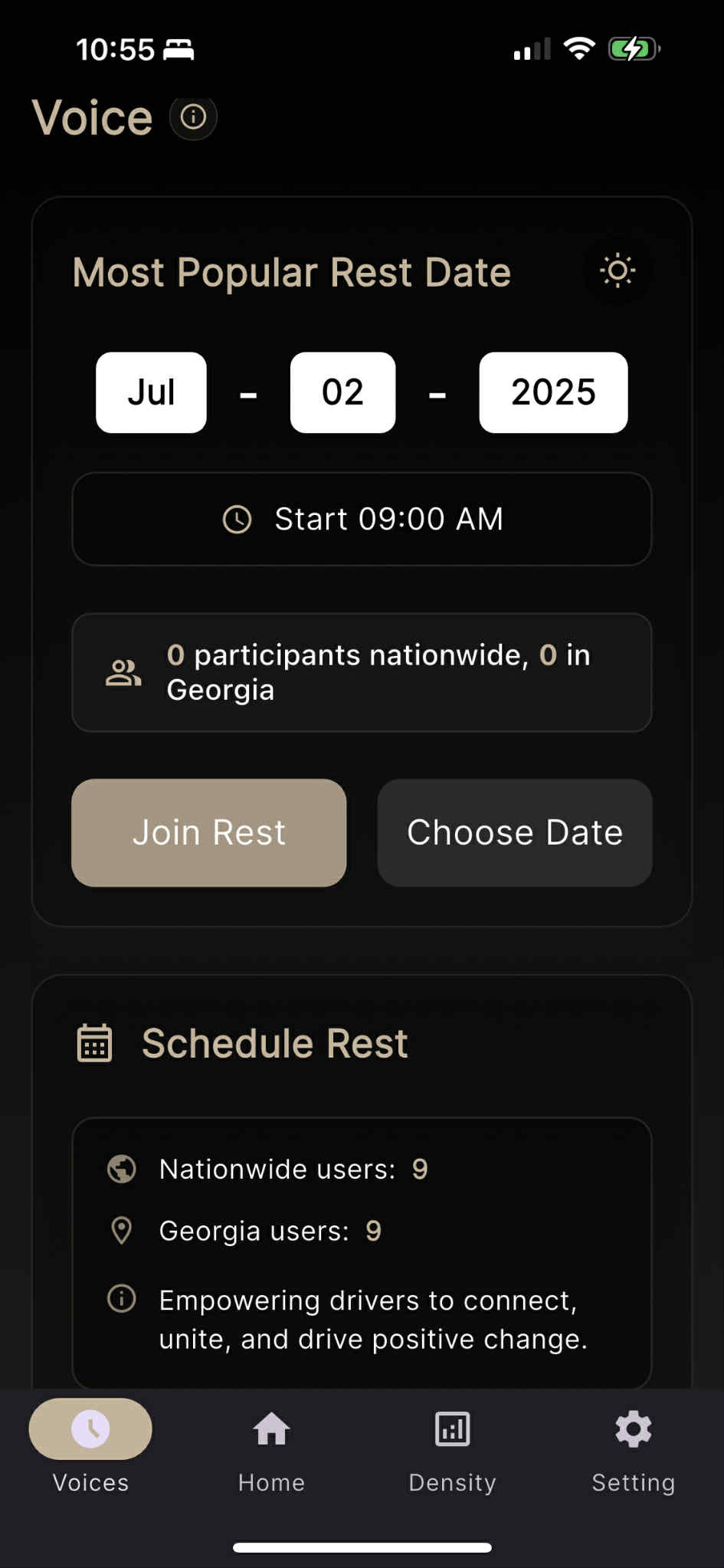Image resolution: width=724 pixels, height=1568 pixels.
Task: Open Choose Date picker
Action: 515,833
